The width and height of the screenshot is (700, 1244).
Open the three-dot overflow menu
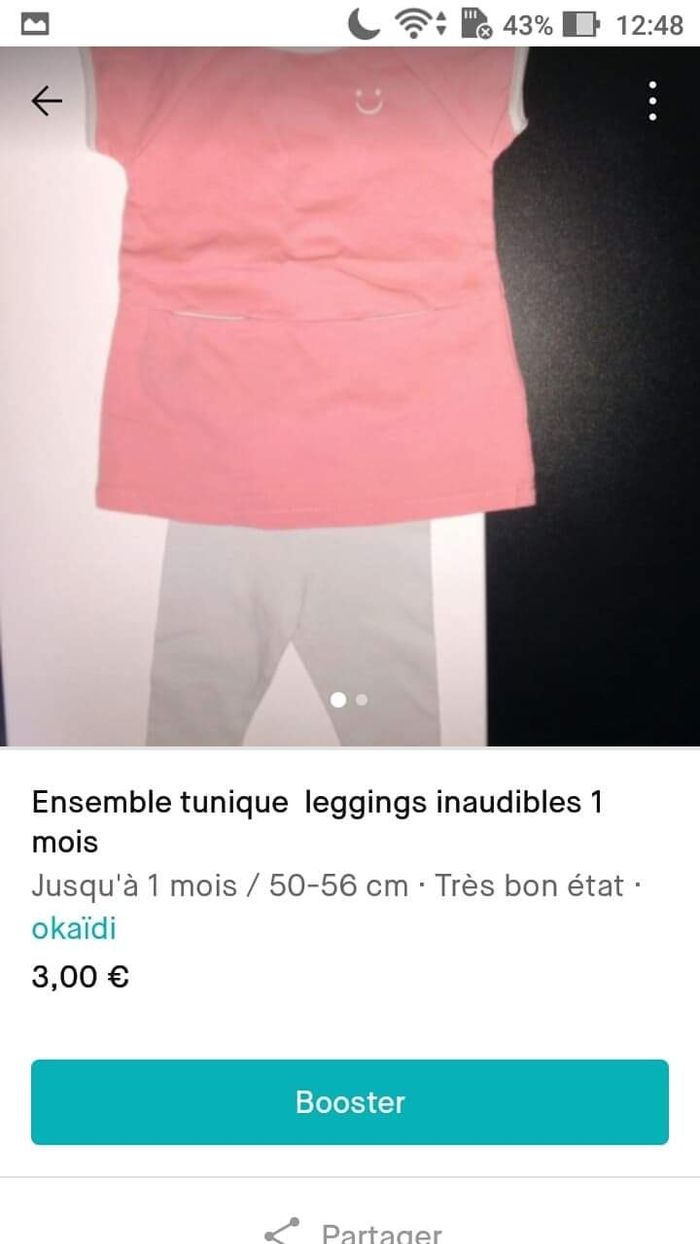(652, 101)
